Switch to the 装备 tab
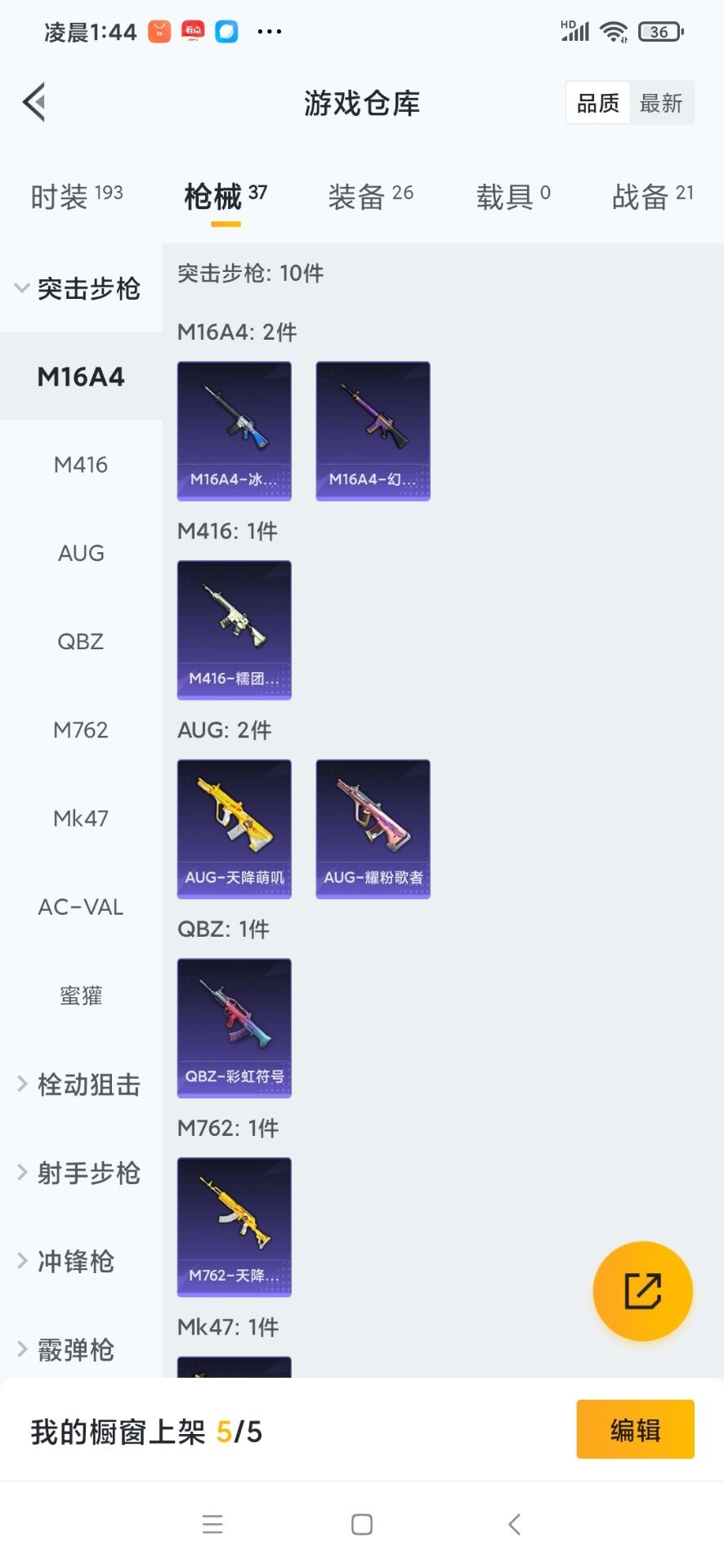Image resolution: width=724 pixels, height=1568 pixels. click(370, 196)
